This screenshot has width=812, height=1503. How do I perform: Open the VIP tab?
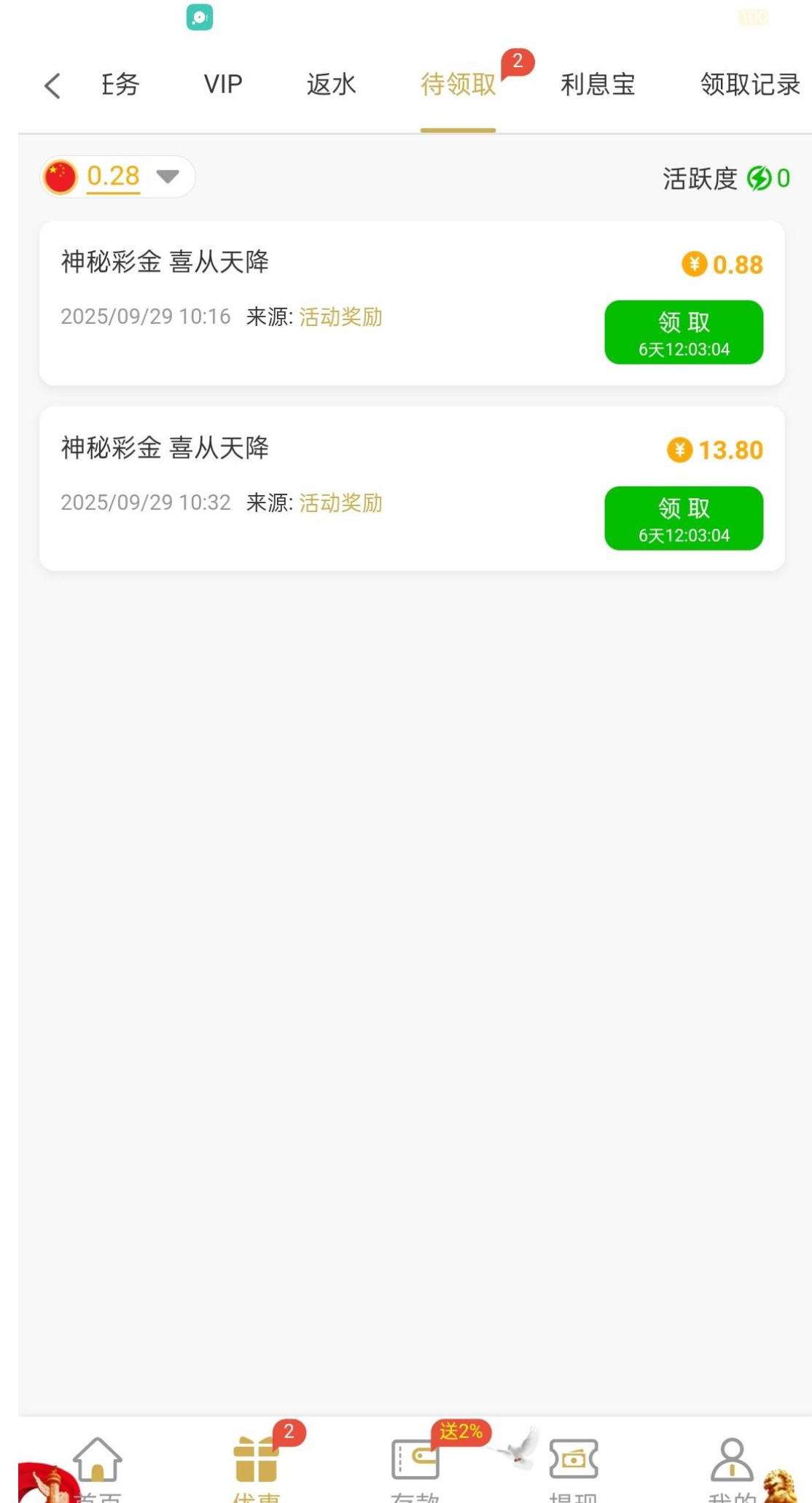click(222, 85)
